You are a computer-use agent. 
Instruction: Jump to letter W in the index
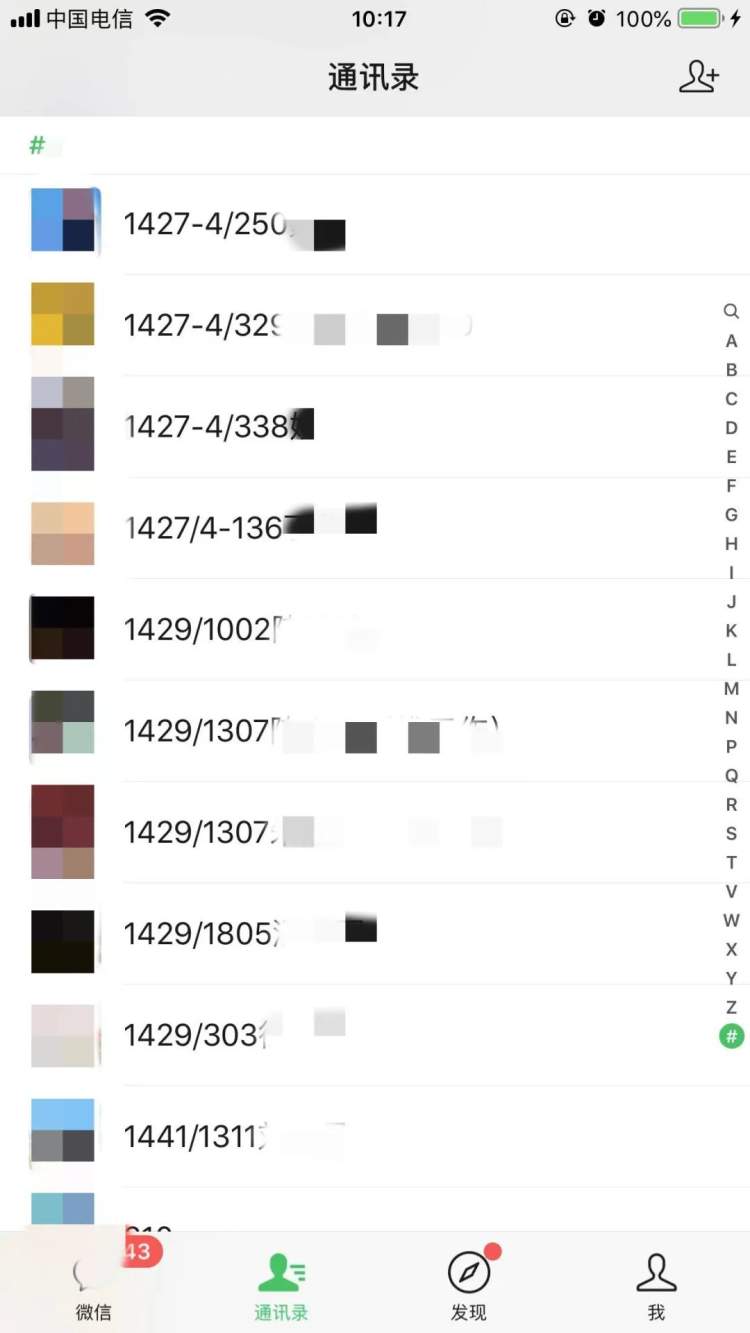click(x=731, y=920)
